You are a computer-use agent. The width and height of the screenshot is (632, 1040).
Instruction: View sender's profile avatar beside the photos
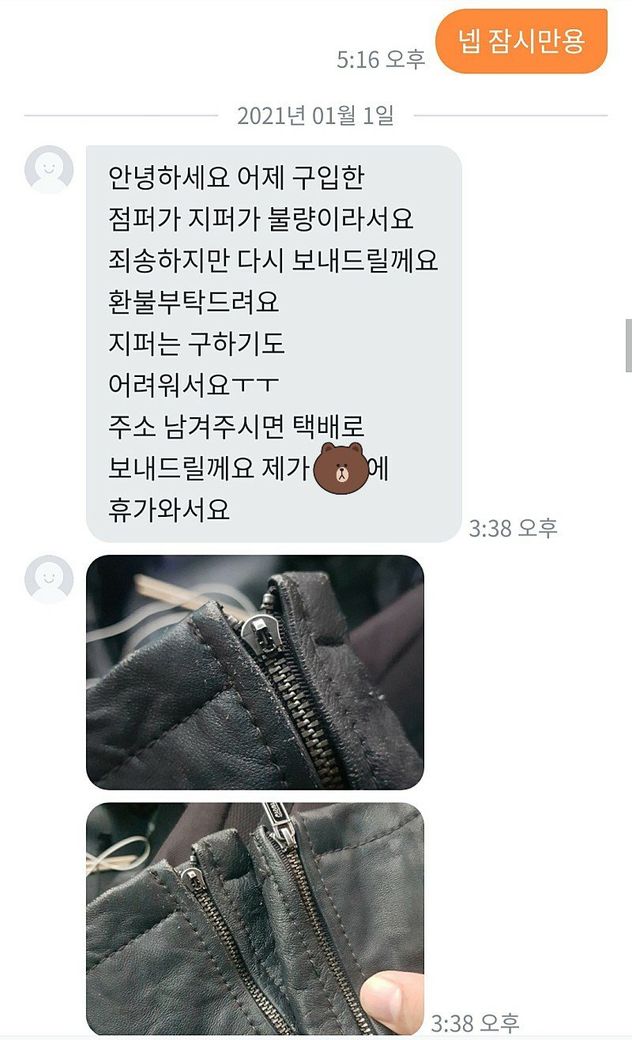click(x=49, y=580)
